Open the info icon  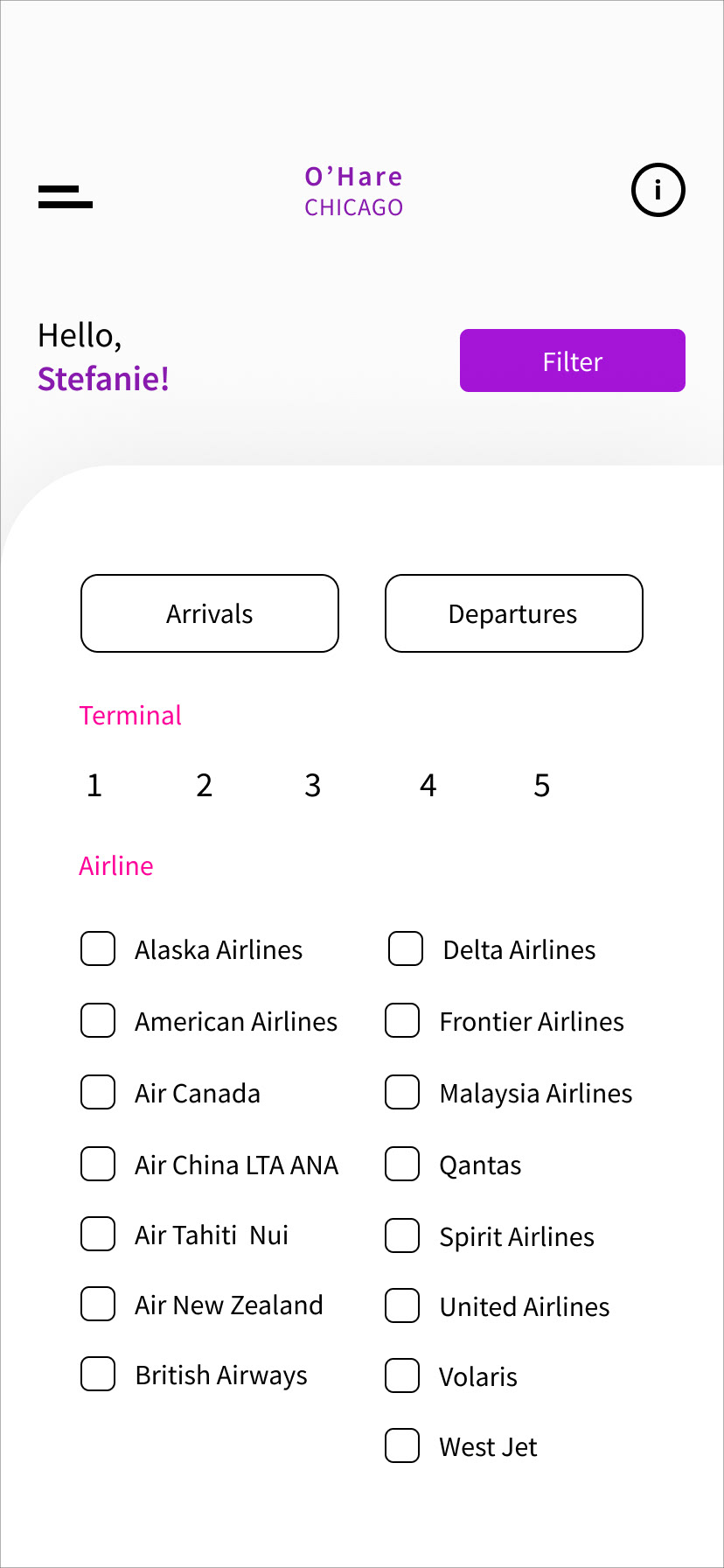tap(658, 190)
